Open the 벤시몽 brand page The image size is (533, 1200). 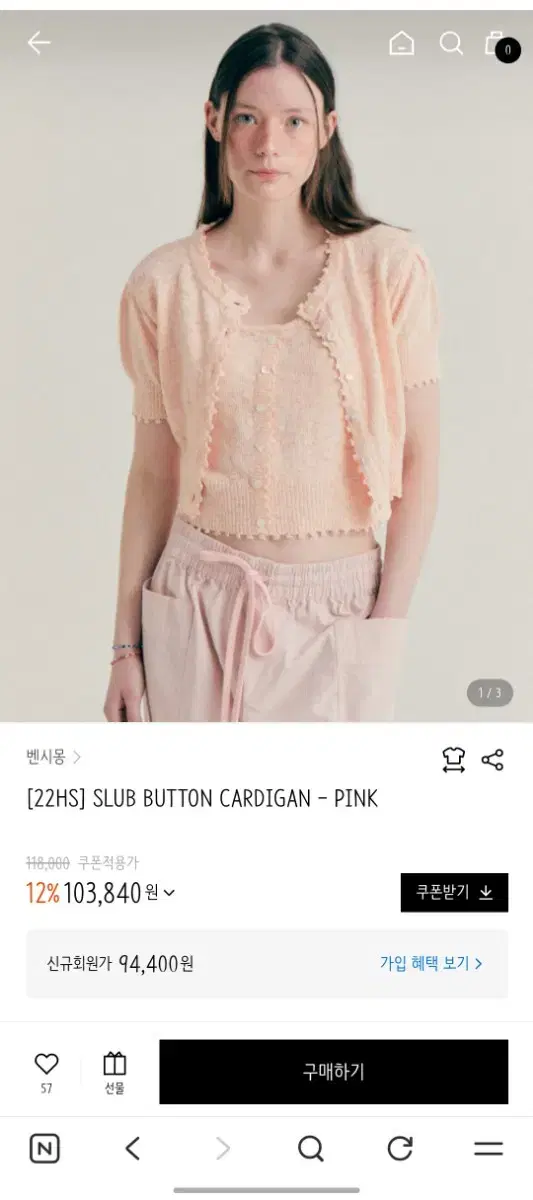pos(53,757)
